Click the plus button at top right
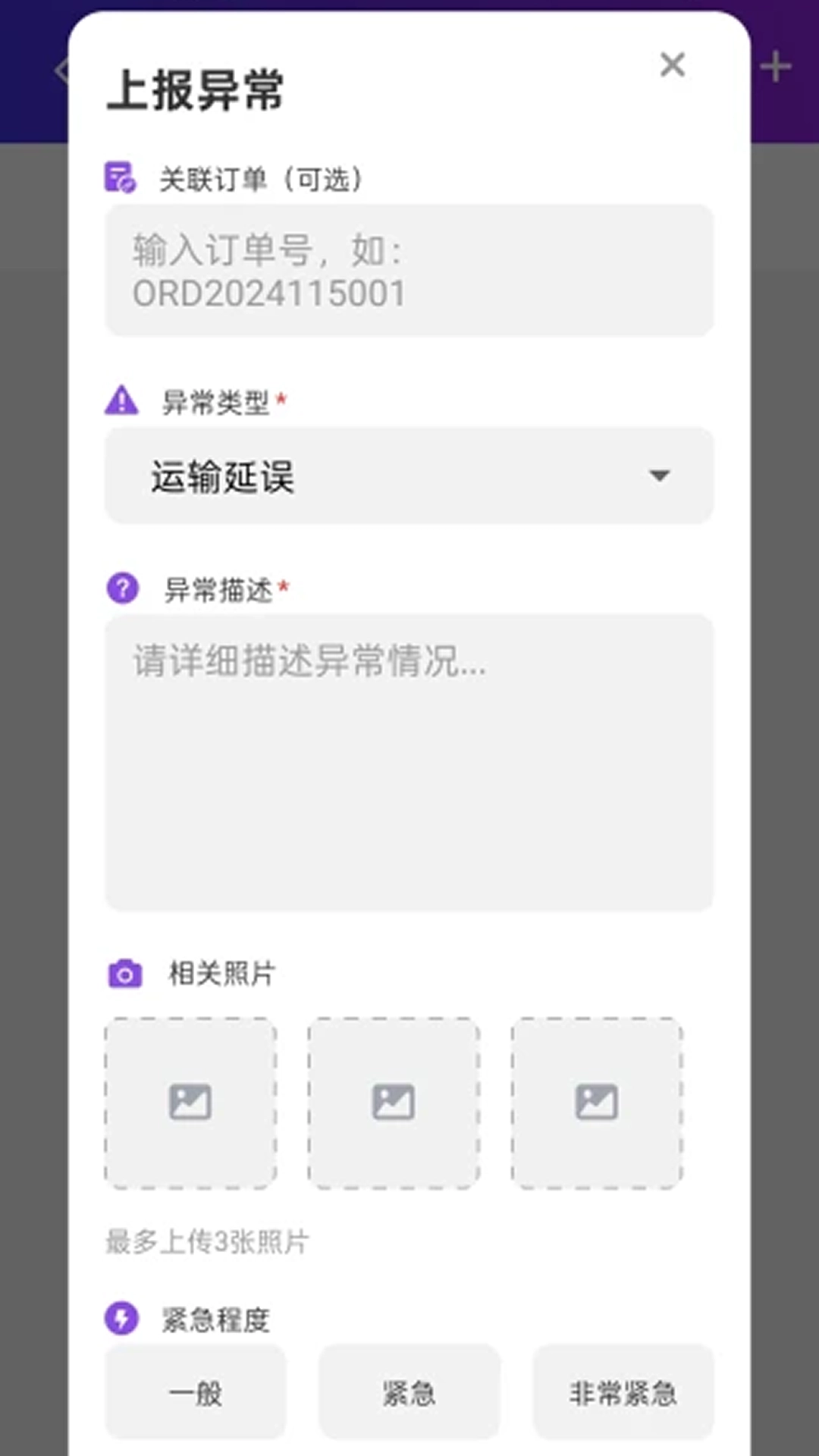This screenshot has height=1456, width=819. (776, 67)
